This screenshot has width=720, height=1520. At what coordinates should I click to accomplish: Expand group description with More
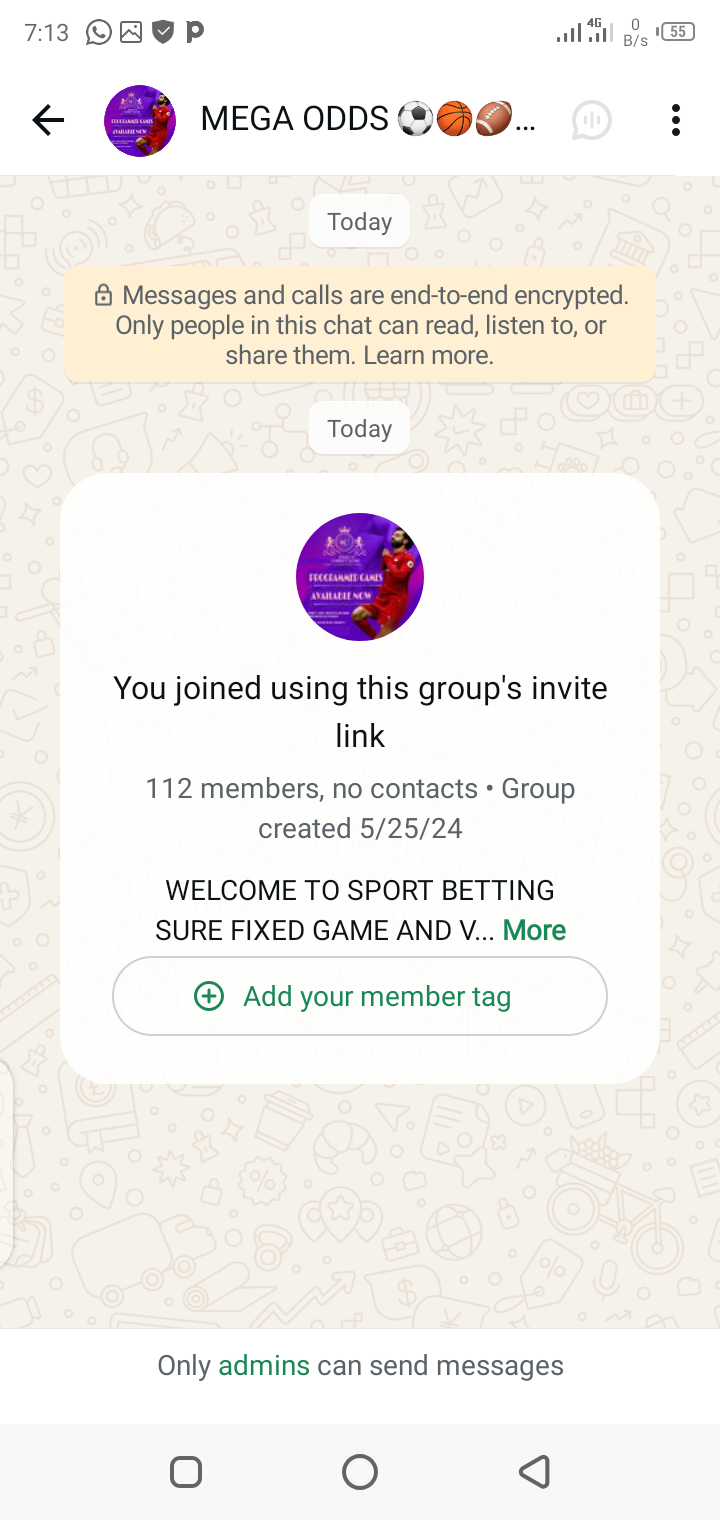[534, 931]
